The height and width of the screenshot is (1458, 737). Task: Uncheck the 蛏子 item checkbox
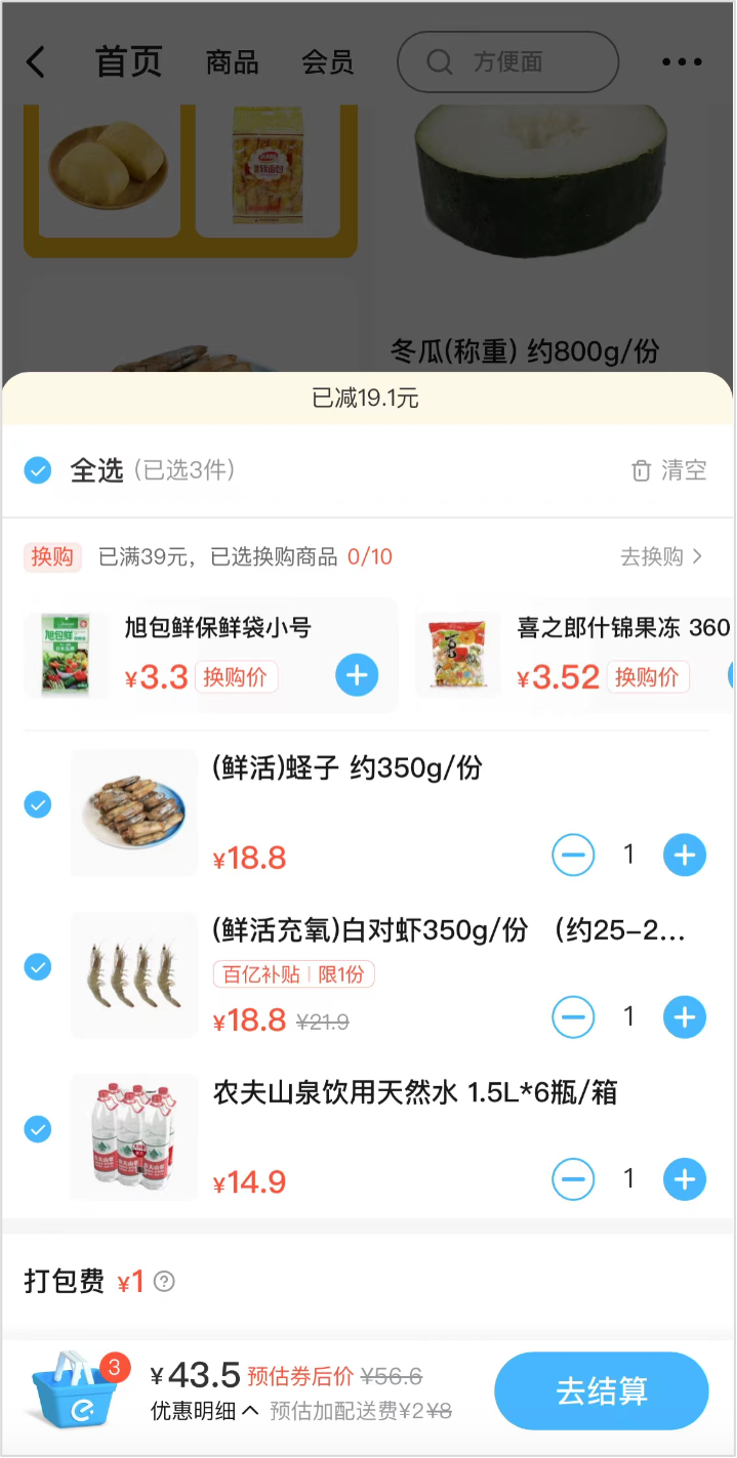click(38, 804)
